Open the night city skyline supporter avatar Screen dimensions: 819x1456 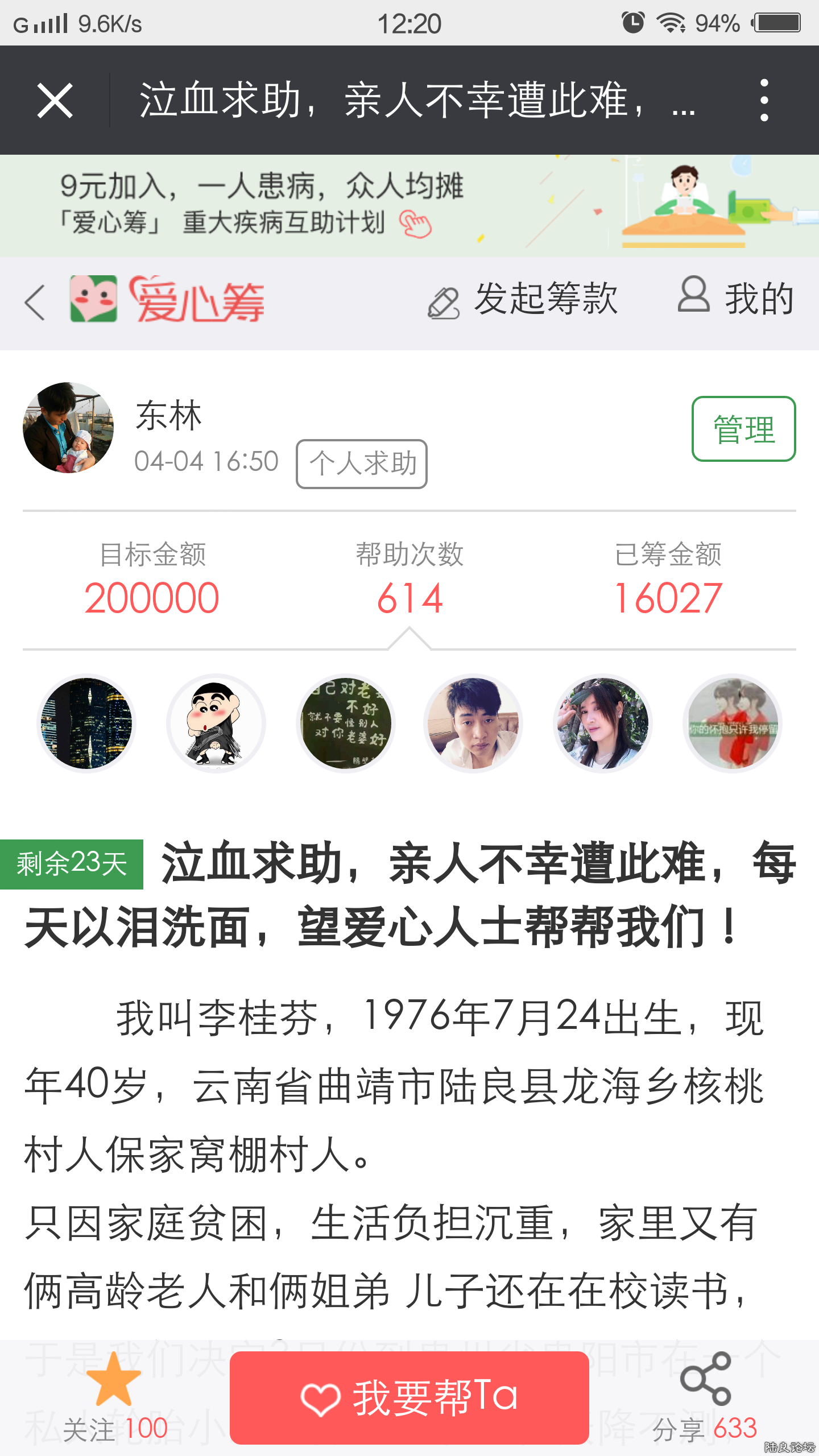[x=86, y=723]
